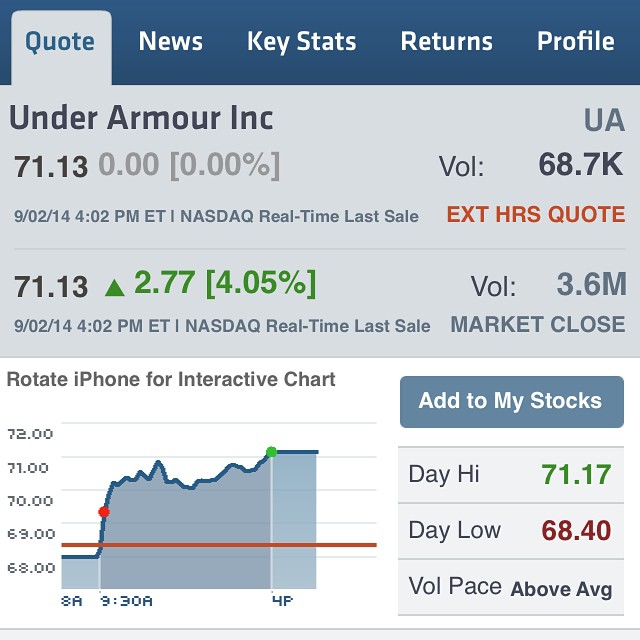
Task: Add Under Armour to My Stocks
Action: click(510, 402)
